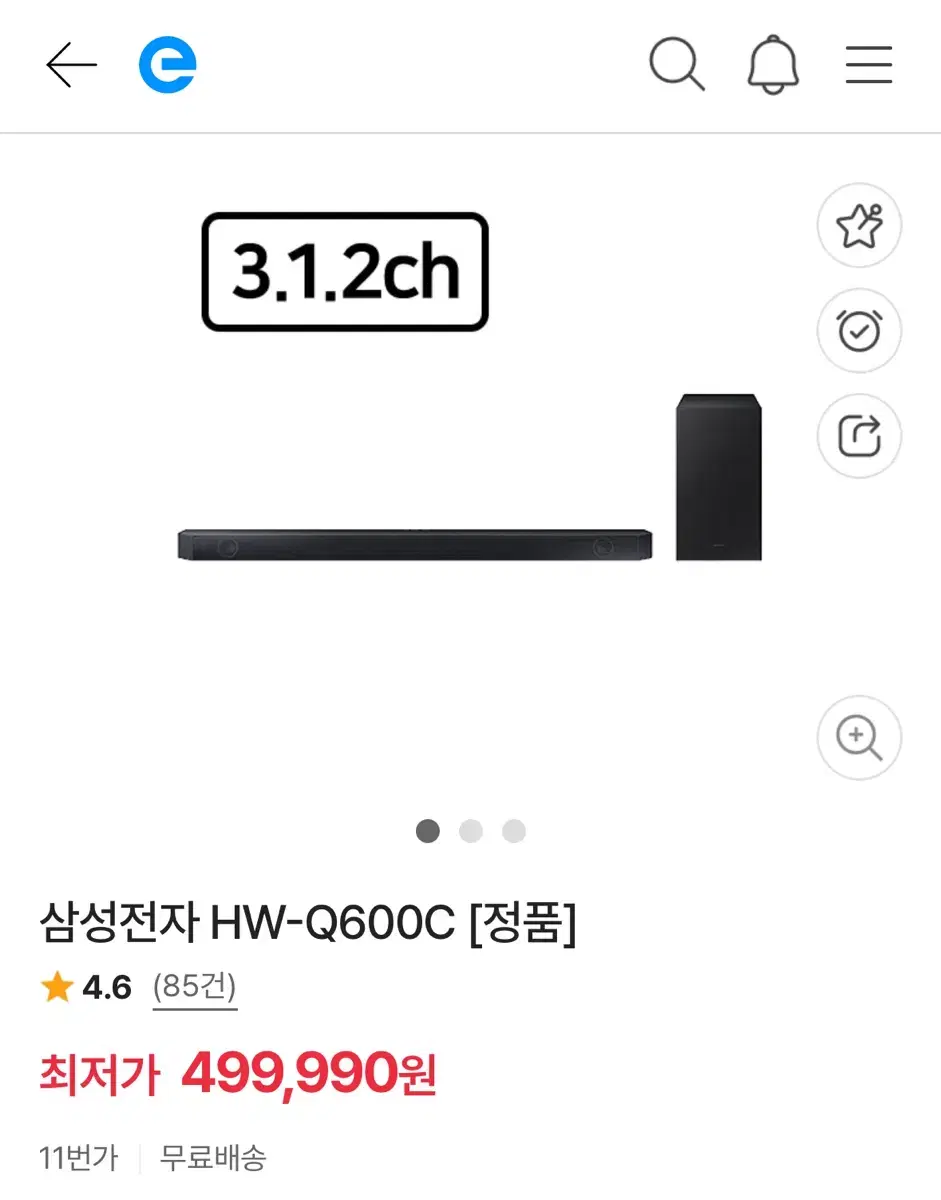Visit the 11번가 seller link
The image size is (941, 1200).
(x=77, y=1157)
